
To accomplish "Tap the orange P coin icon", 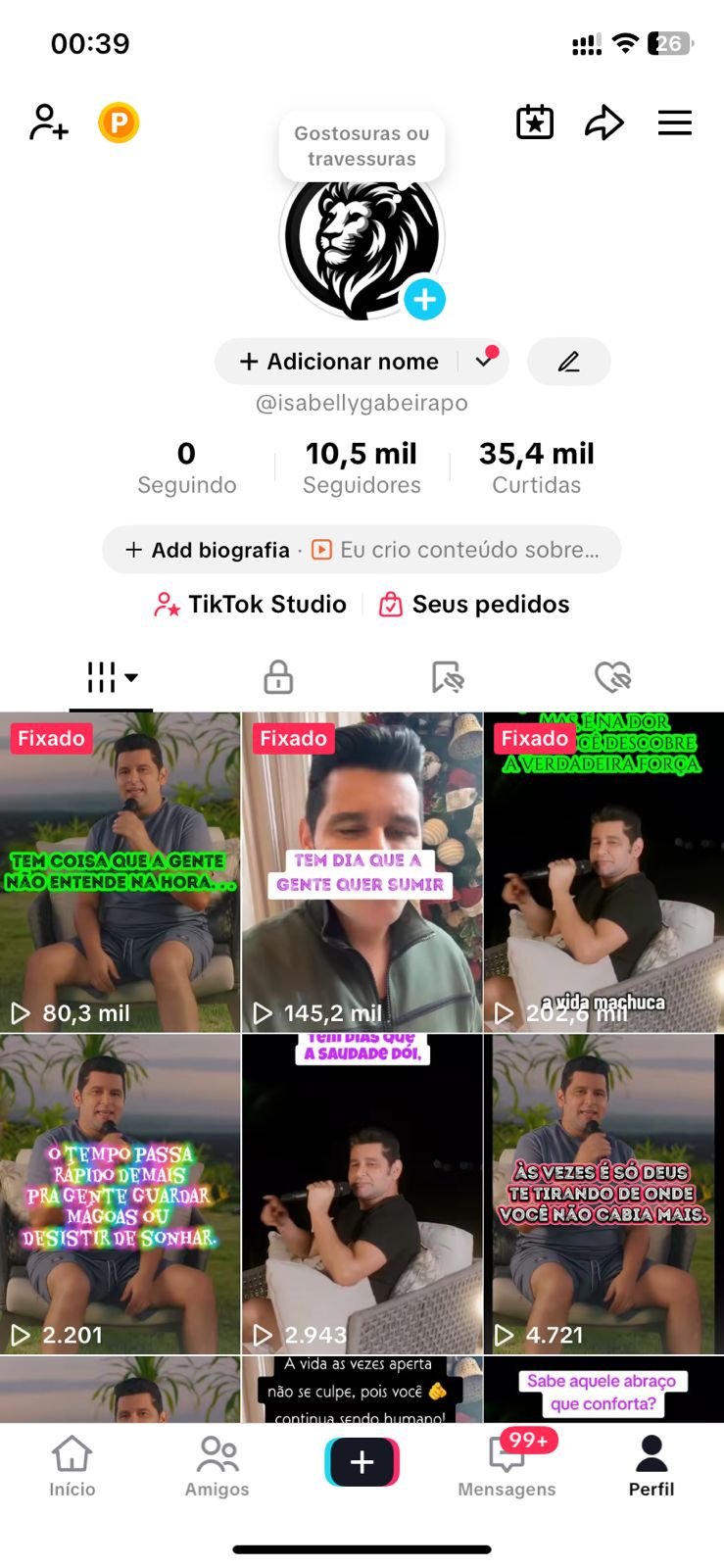I will tap(119, 123).
